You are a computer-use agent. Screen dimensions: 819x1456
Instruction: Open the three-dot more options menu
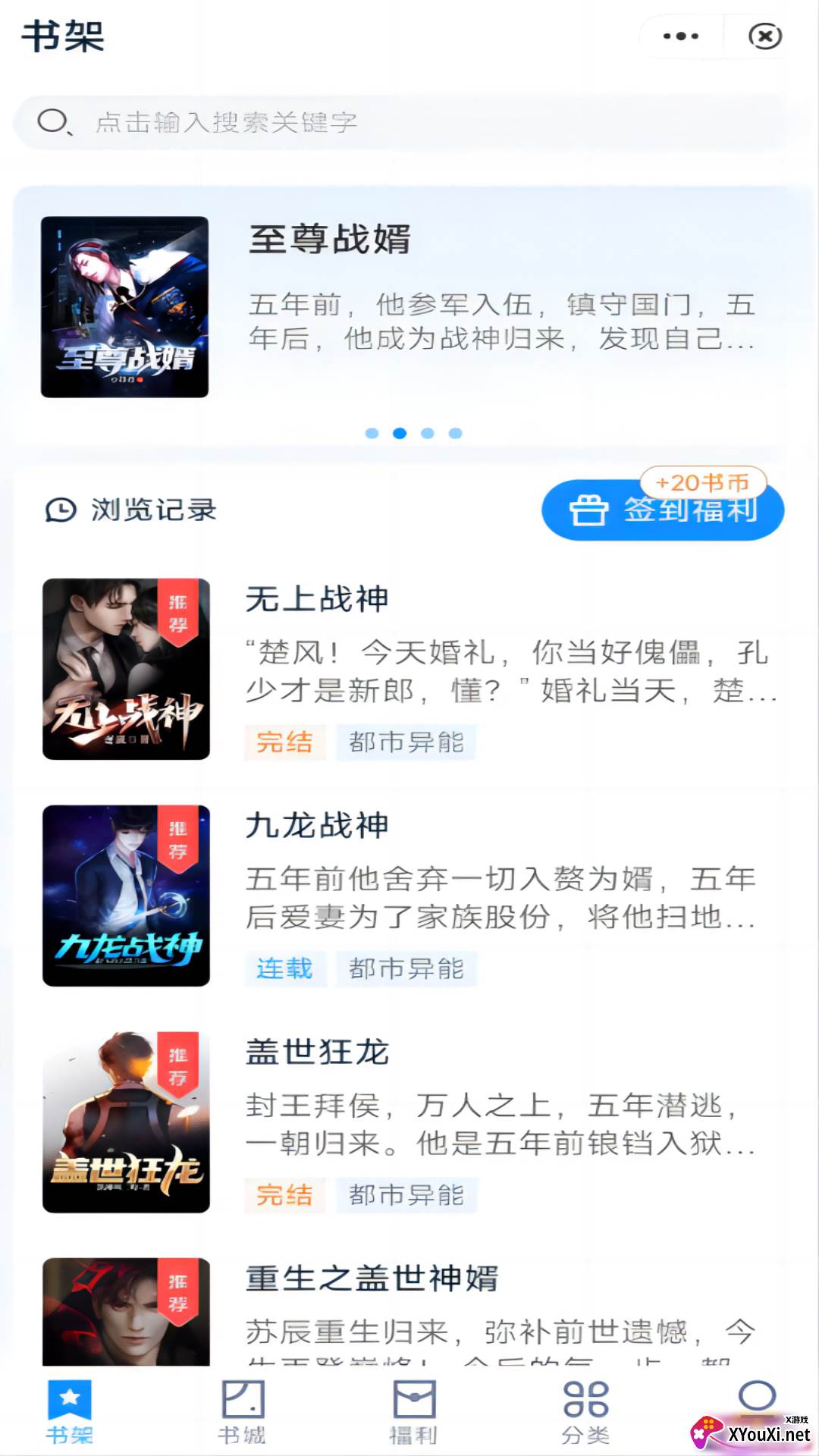coord(680,36)
